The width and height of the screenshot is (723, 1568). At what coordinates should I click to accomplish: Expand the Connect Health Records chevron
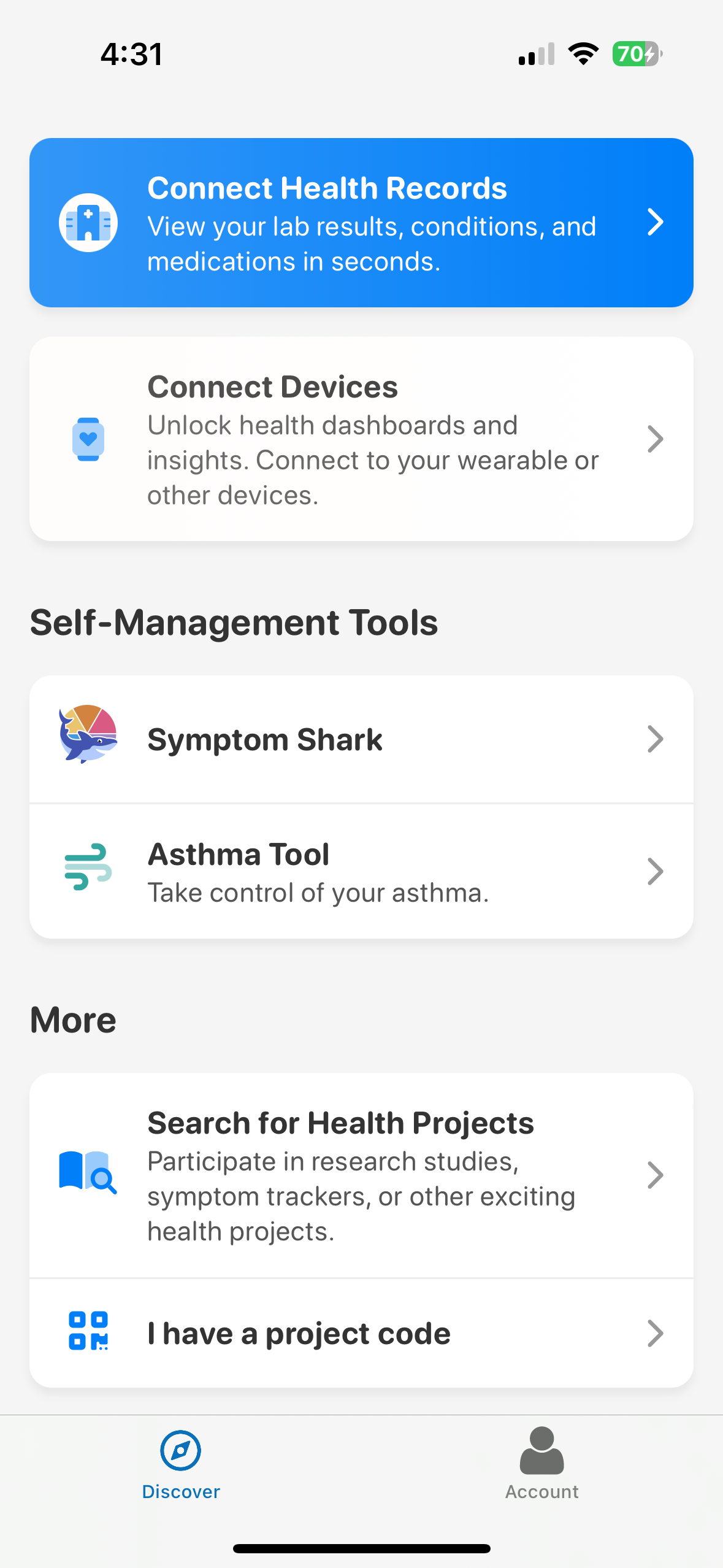(x=656, y=222)
